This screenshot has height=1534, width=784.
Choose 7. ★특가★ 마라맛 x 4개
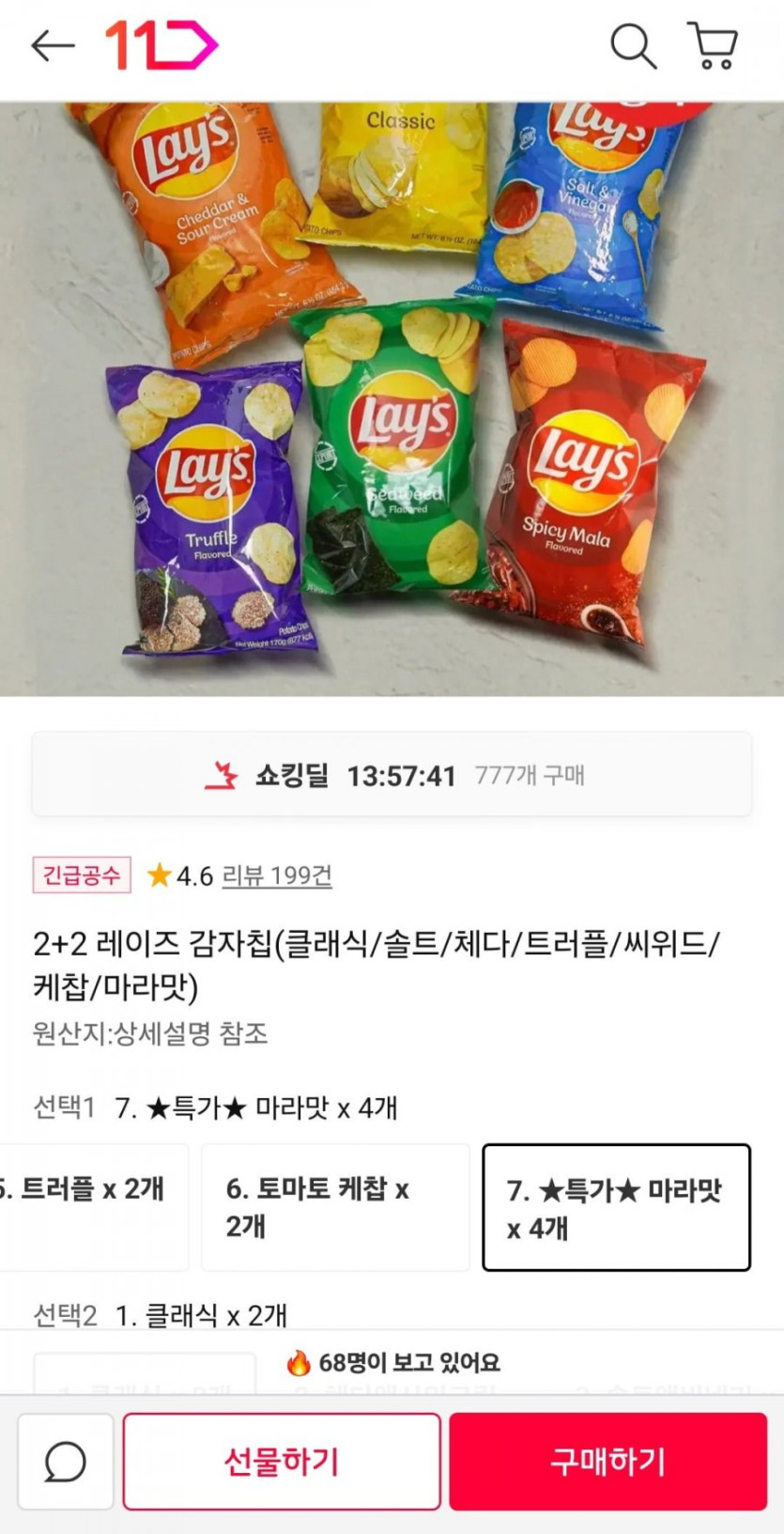616,1207
